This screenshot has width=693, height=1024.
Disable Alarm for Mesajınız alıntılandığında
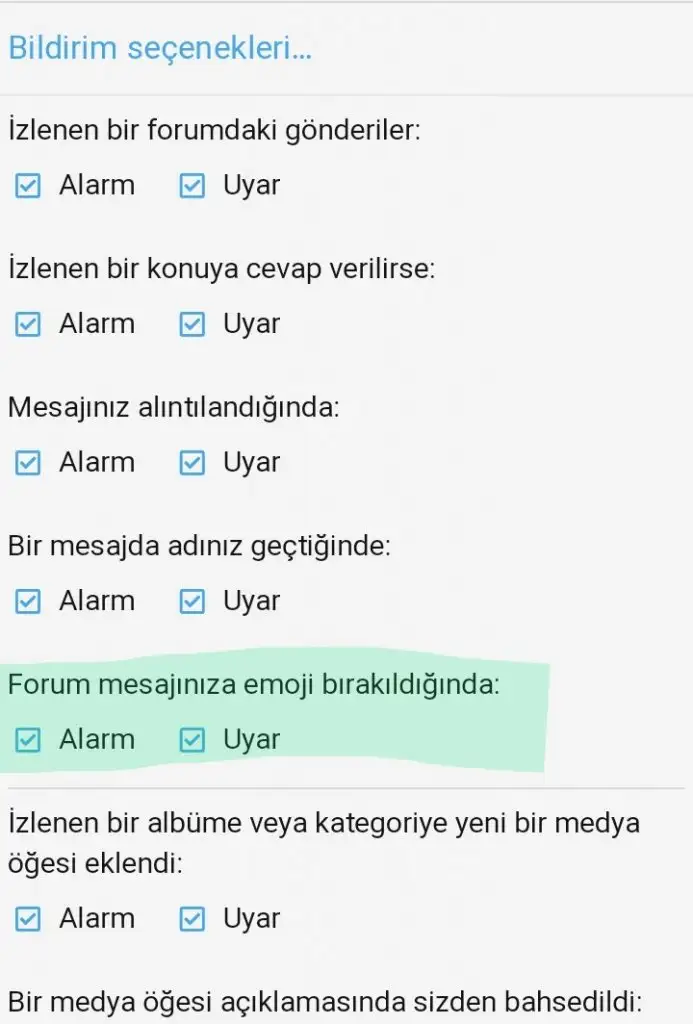point(28,463)
